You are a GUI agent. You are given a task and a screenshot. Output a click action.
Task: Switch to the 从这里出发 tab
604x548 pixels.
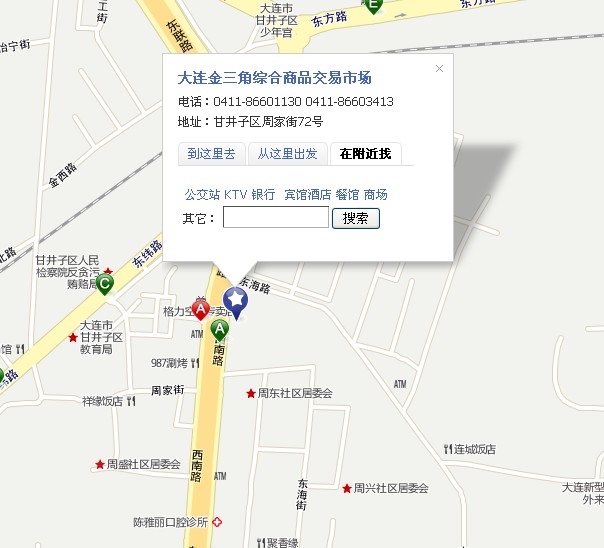(287, 154)
